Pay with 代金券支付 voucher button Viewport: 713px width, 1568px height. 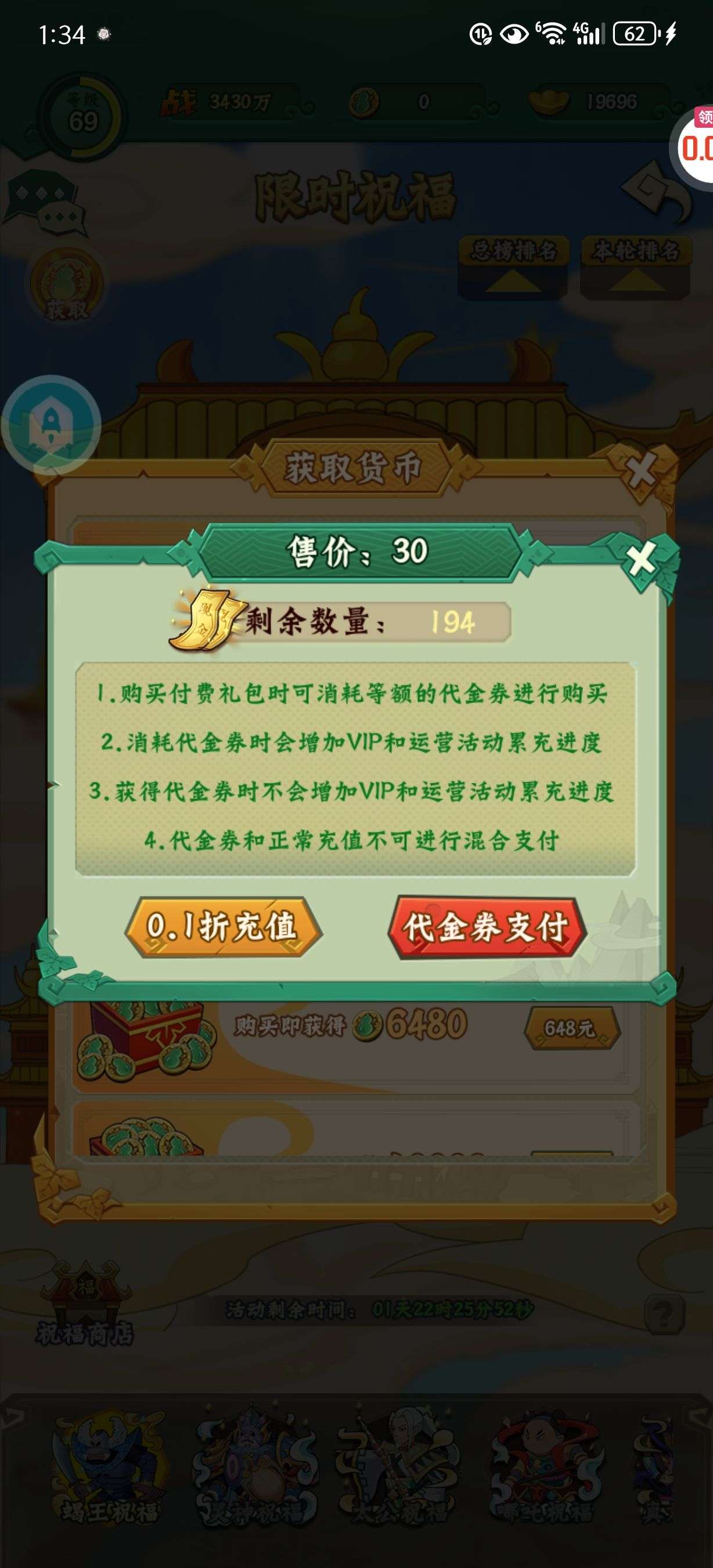[486, 927]
